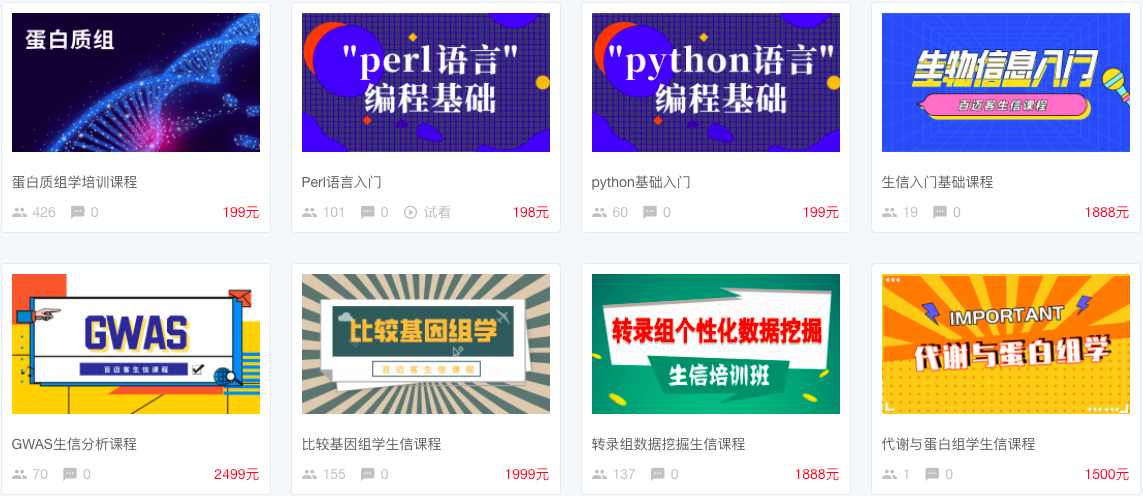This screenshot has width=1143, height=496.
Task: Open the python基础入门 course card
Action: coord(715,83)
